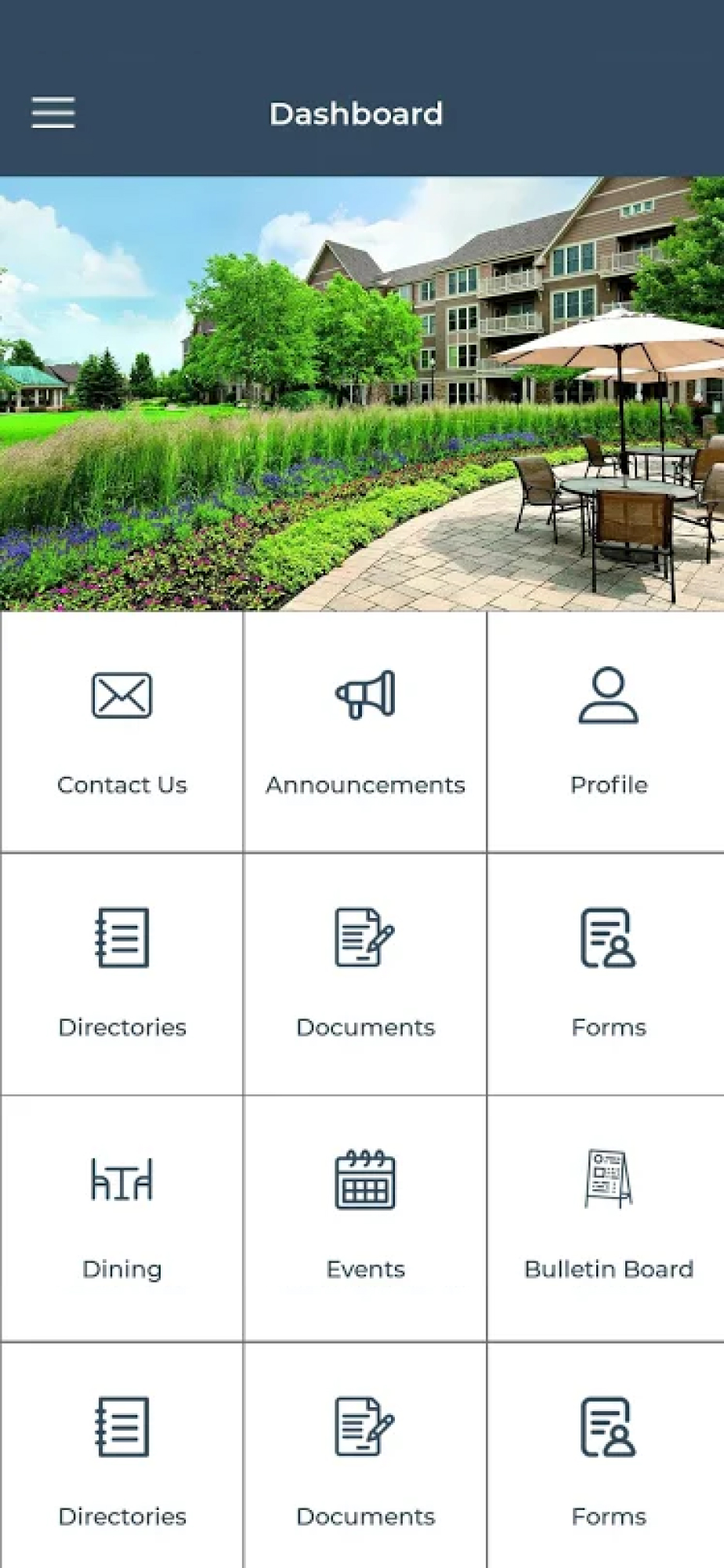Open the hamburger drawer menu
Screen dimensions: 724x1568
coord(53,113)
